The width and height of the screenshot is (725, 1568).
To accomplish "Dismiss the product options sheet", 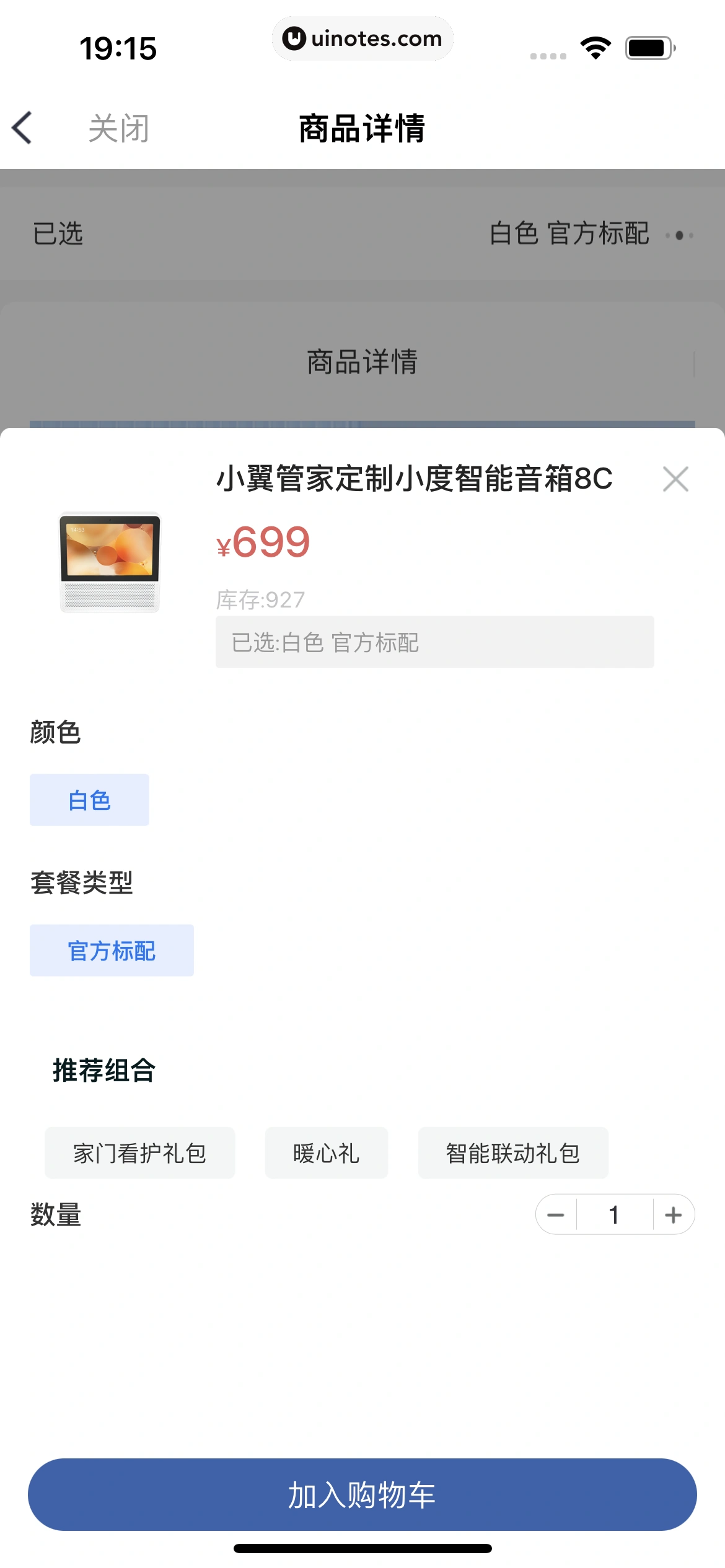I will click(675, 479).
